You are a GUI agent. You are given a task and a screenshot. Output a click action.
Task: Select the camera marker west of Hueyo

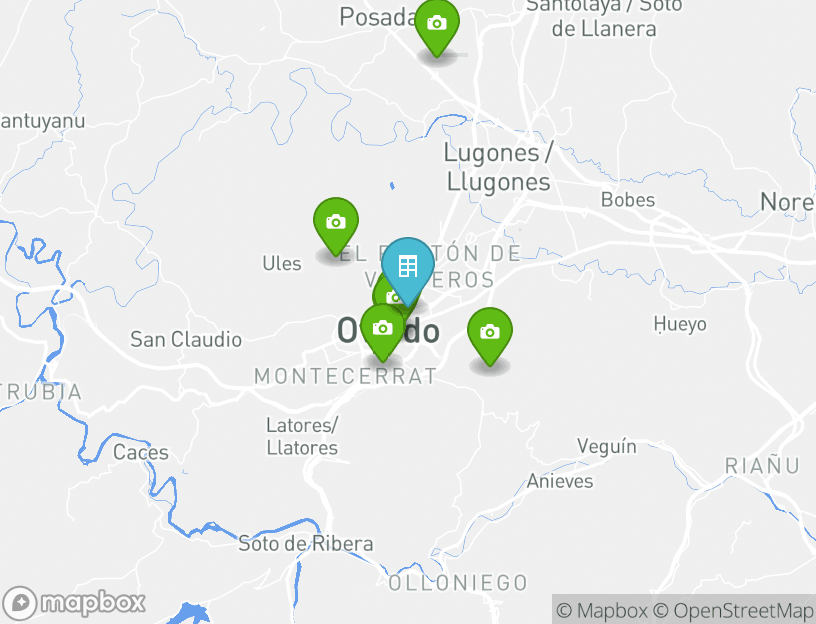tap(489, 333)
